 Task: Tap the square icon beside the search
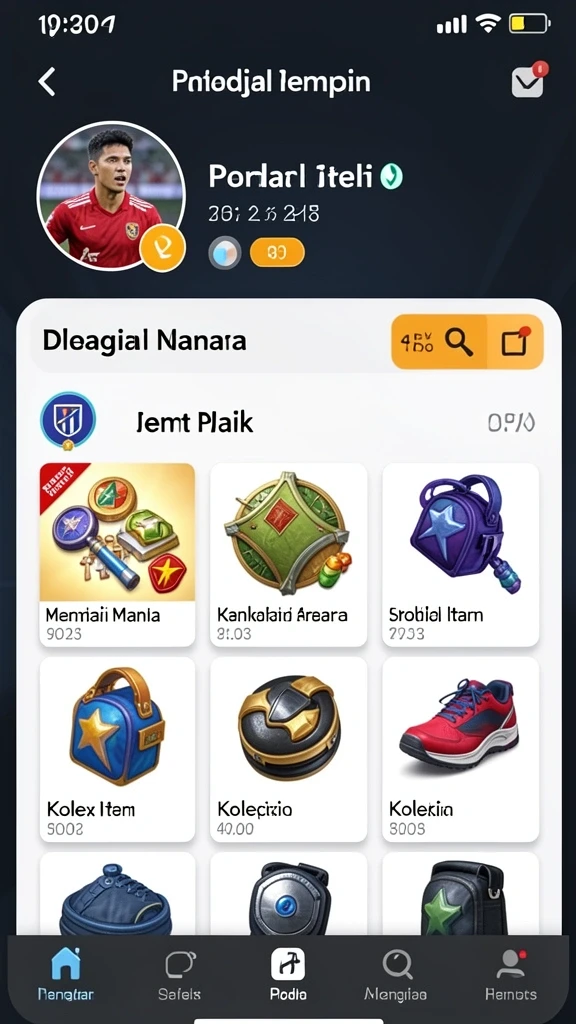(515, 342)
